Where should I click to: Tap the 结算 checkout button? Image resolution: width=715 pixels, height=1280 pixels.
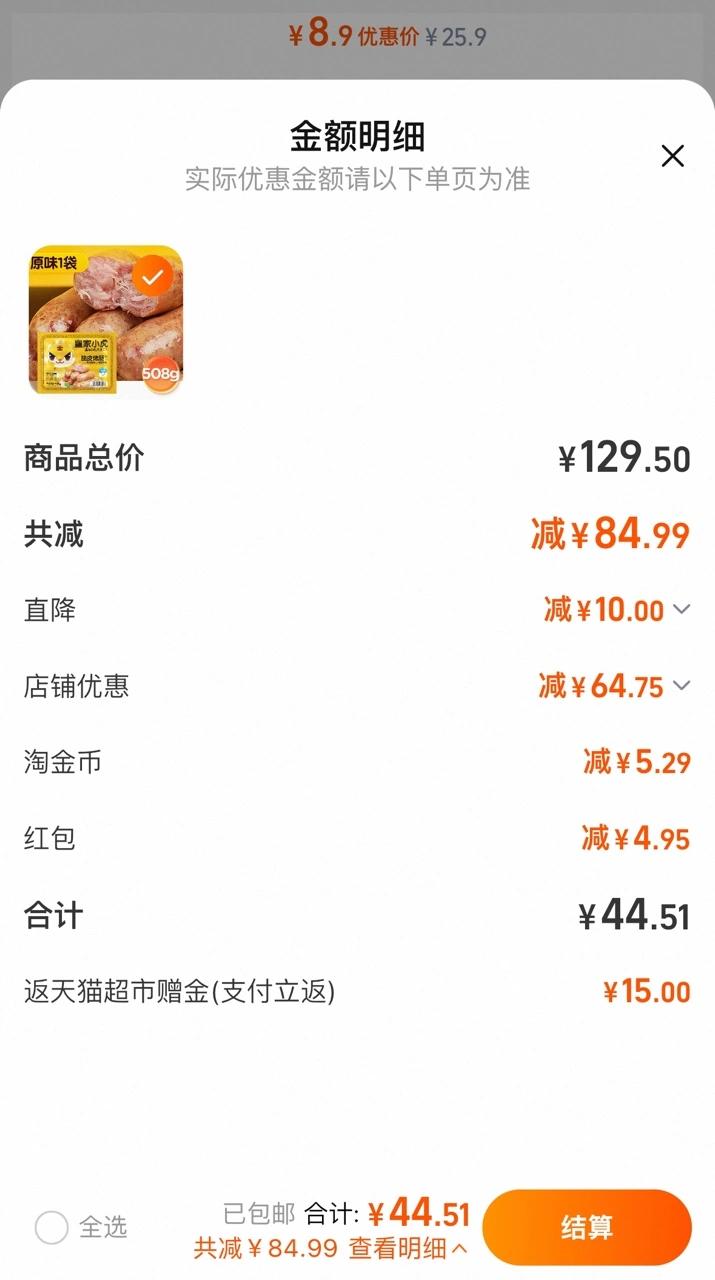586,1227
